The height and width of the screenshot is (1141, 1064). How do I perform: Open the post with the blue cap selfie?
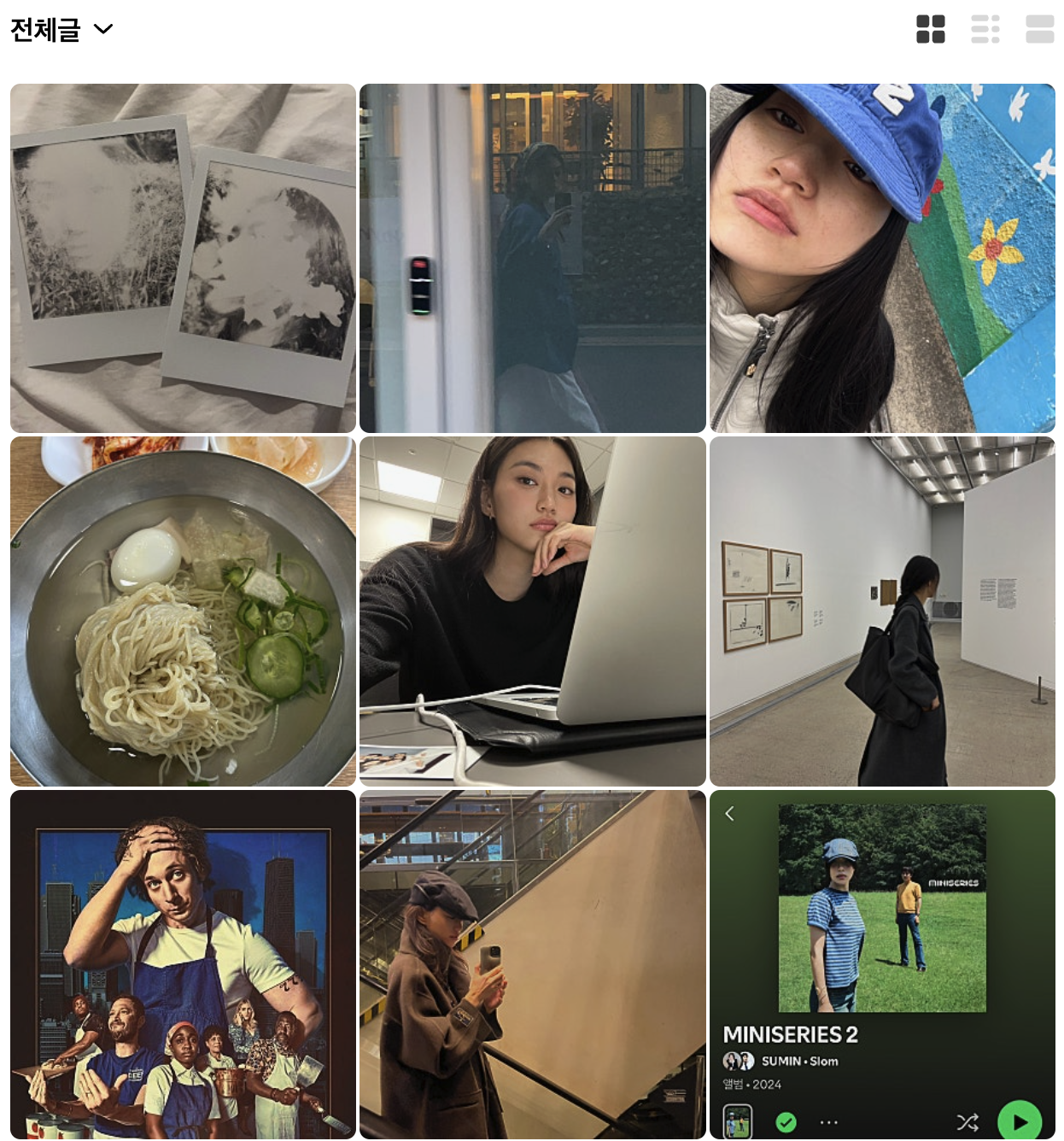(x=881, y=258)
